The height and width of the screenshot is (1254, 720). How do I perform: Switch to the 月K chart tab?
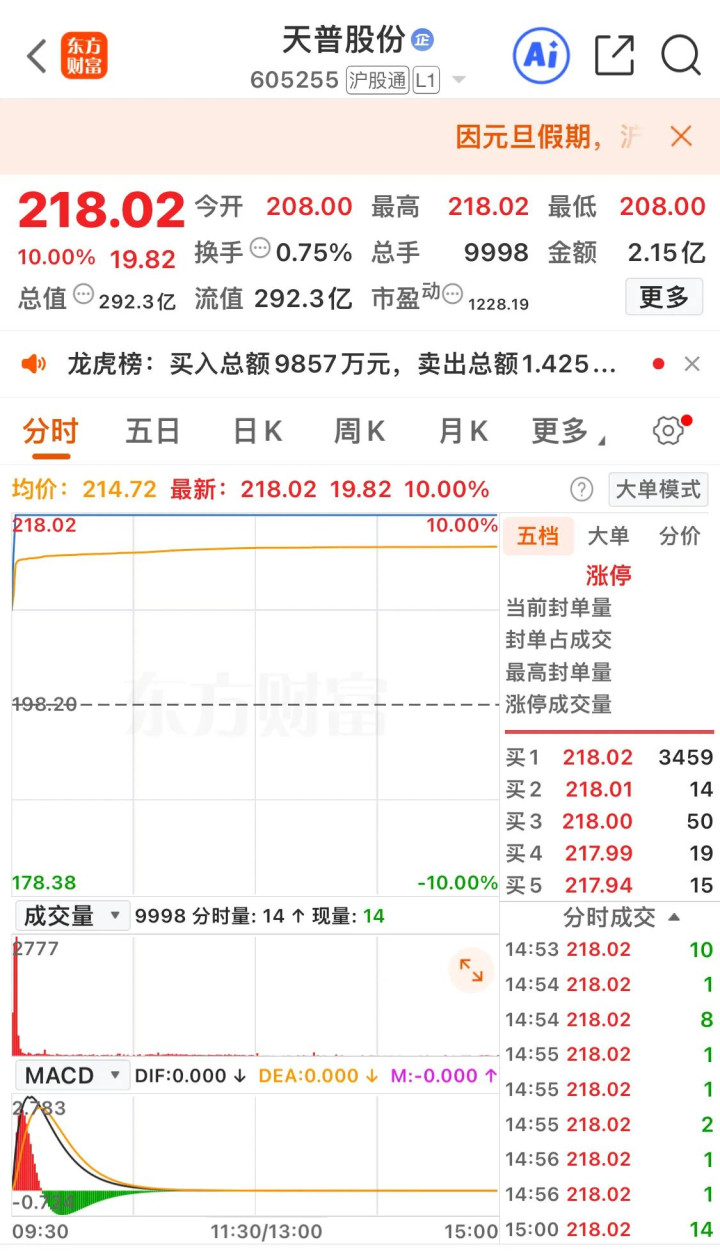463,431
